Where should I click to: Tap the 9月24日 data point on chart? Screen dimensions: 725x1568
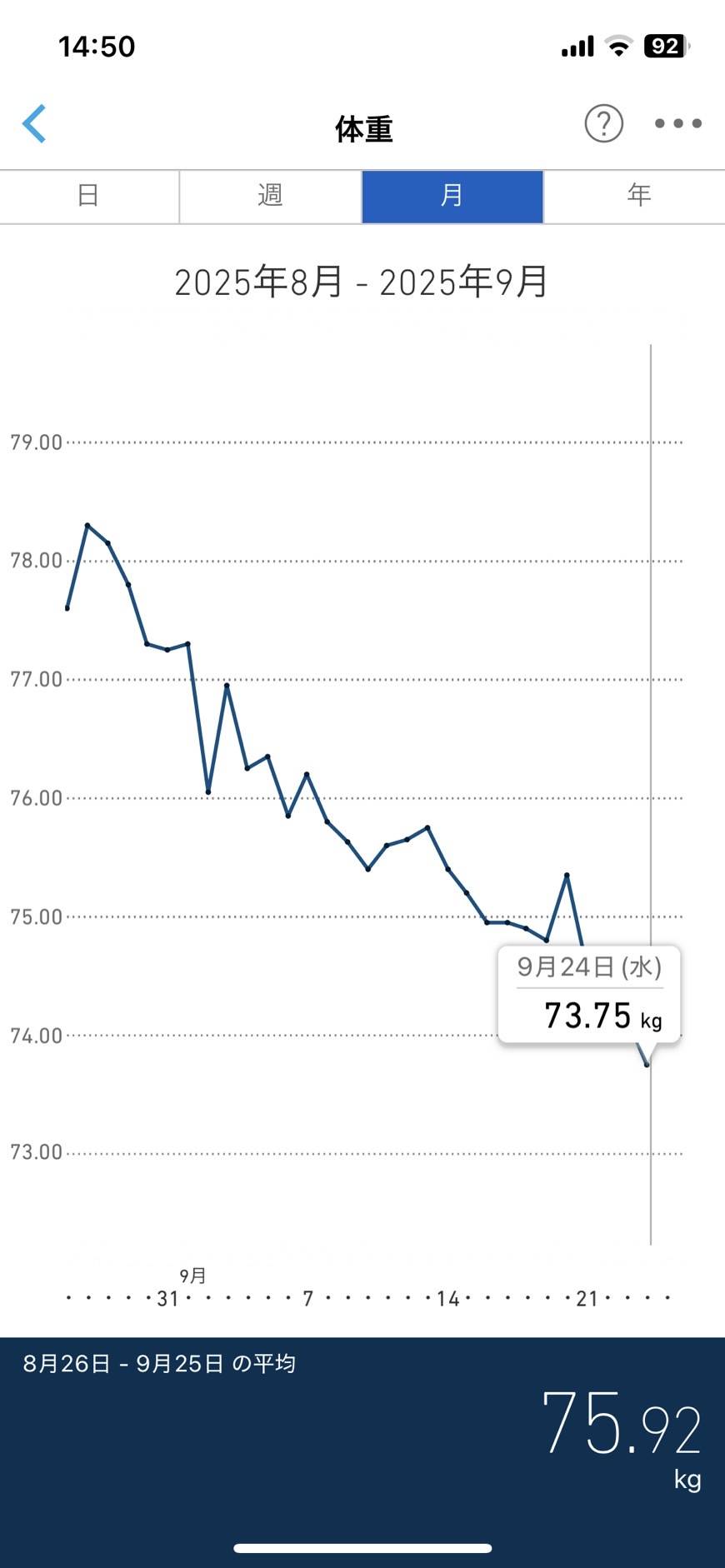[647, 1065]
